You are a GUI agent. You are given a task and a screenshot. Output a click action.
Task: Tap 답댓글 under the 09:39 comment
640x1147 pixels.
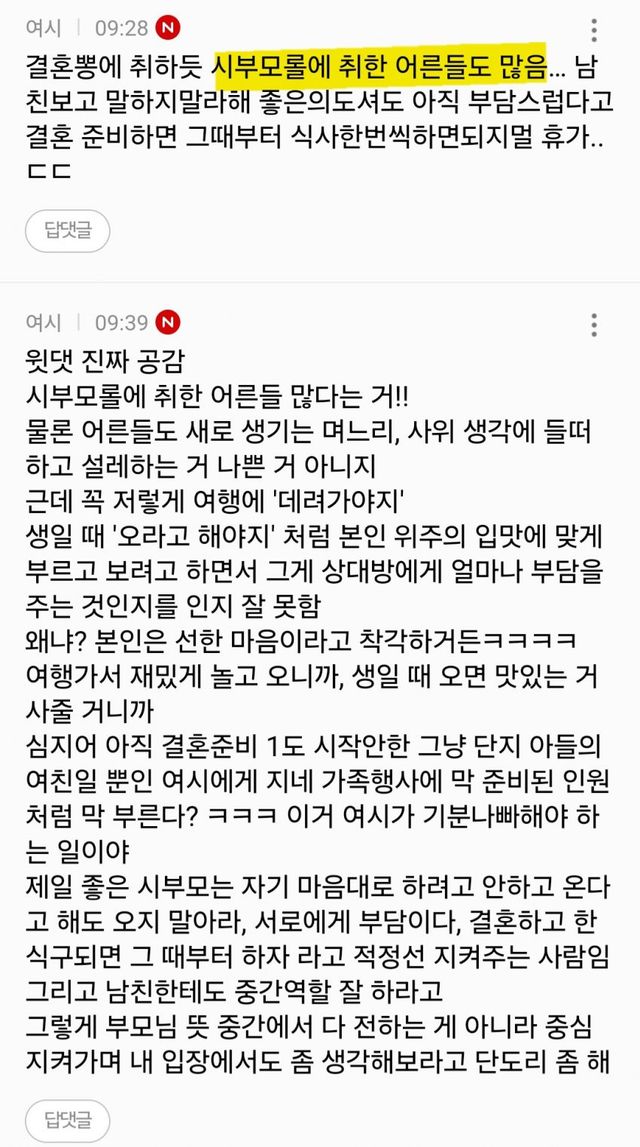point(68,1119)
